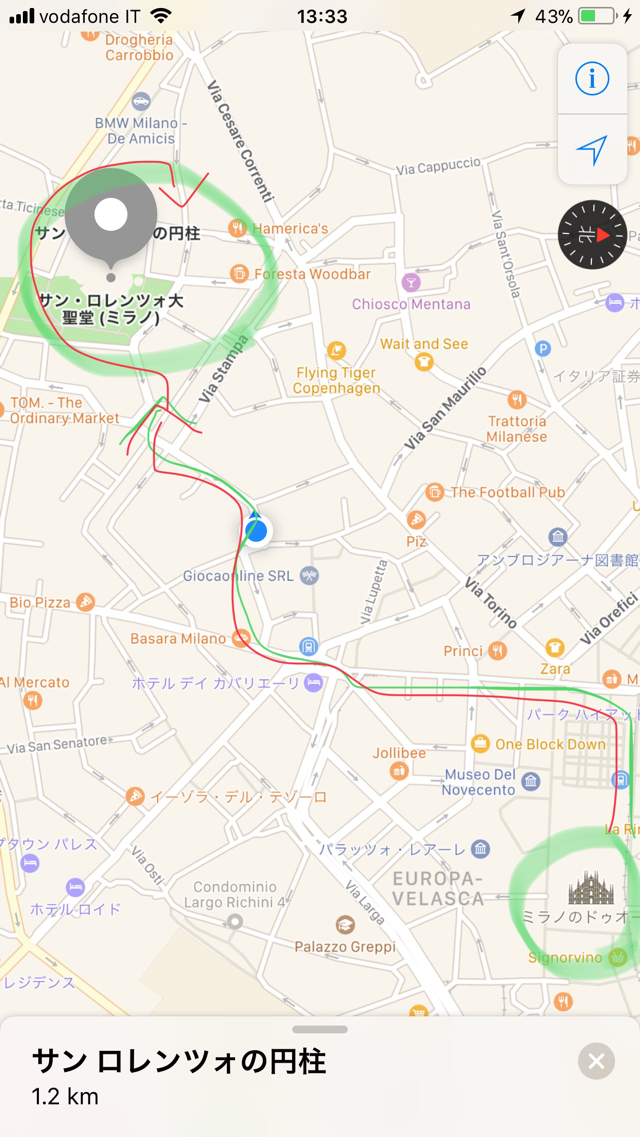Tap the compass to reset north
Screen dimensions: 640x1137
(592, 235)
